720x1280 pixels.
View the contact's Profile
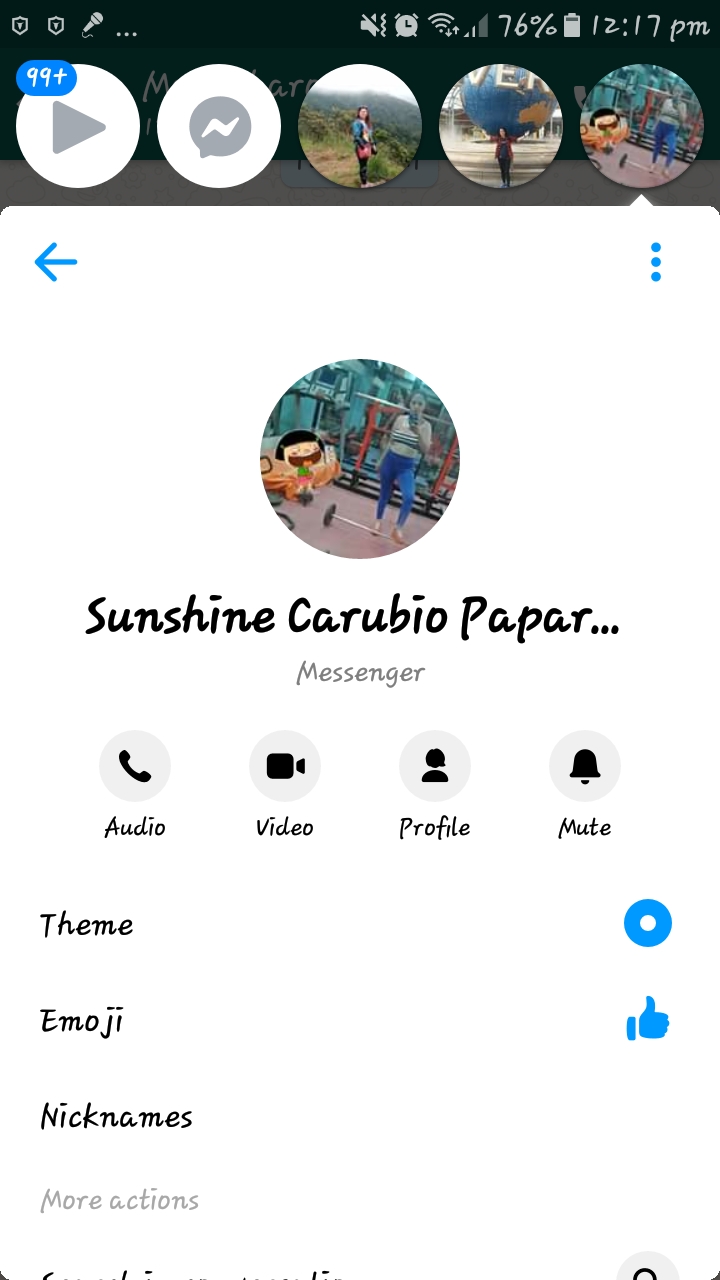(x=435, y=767)
